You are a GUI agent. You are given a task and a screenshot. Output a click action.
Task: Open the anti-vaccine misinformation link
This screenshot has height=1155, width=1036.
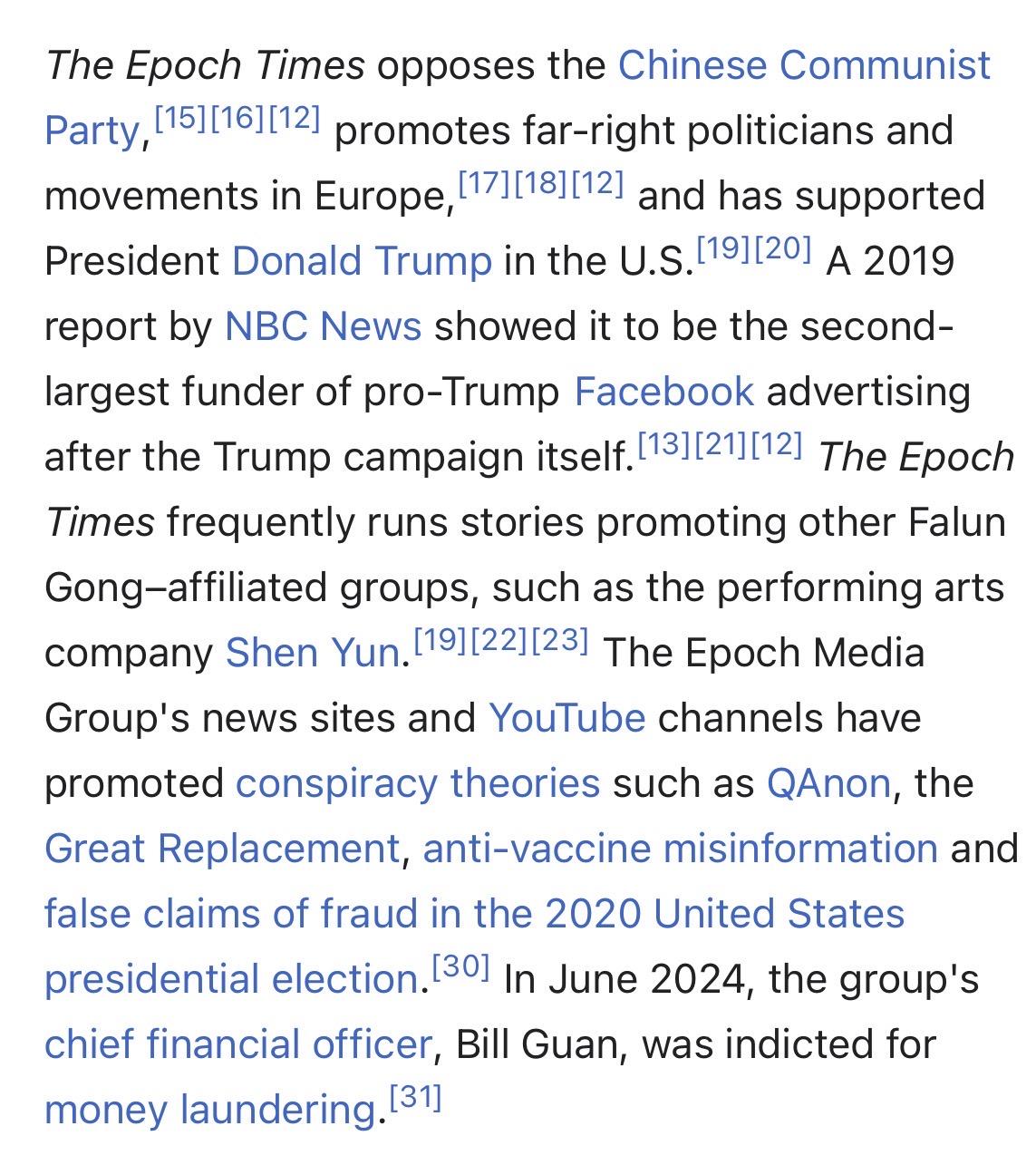click(x=680, y=849)
